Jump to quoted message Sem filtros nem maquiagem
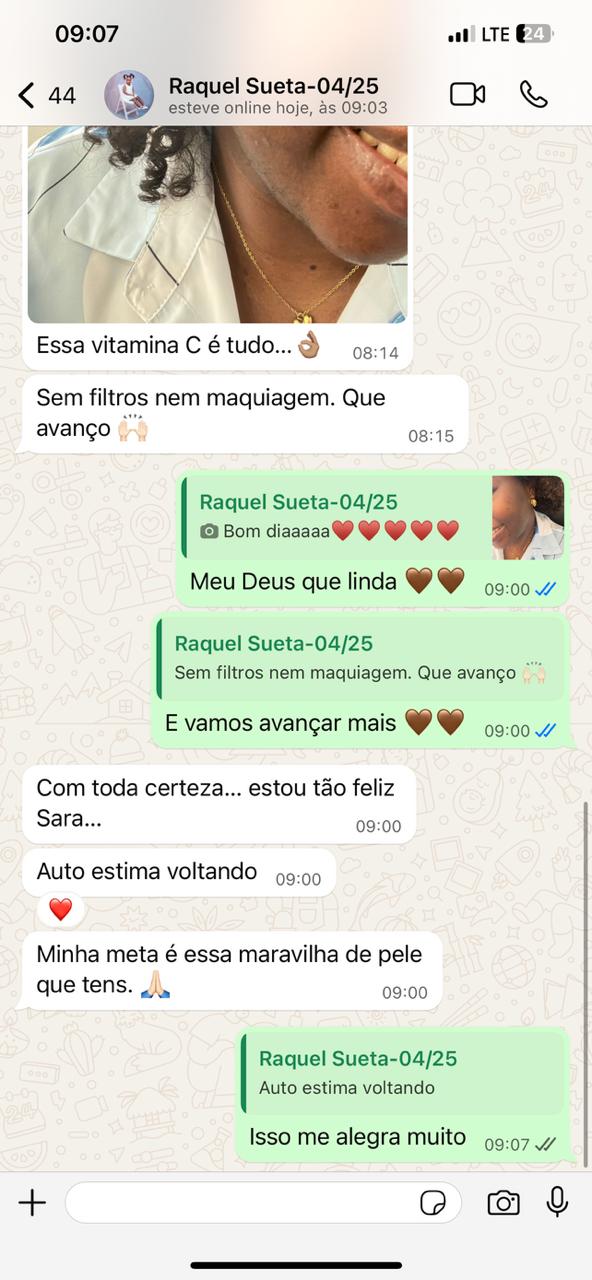592x1280 pixels. click(361, 659)
